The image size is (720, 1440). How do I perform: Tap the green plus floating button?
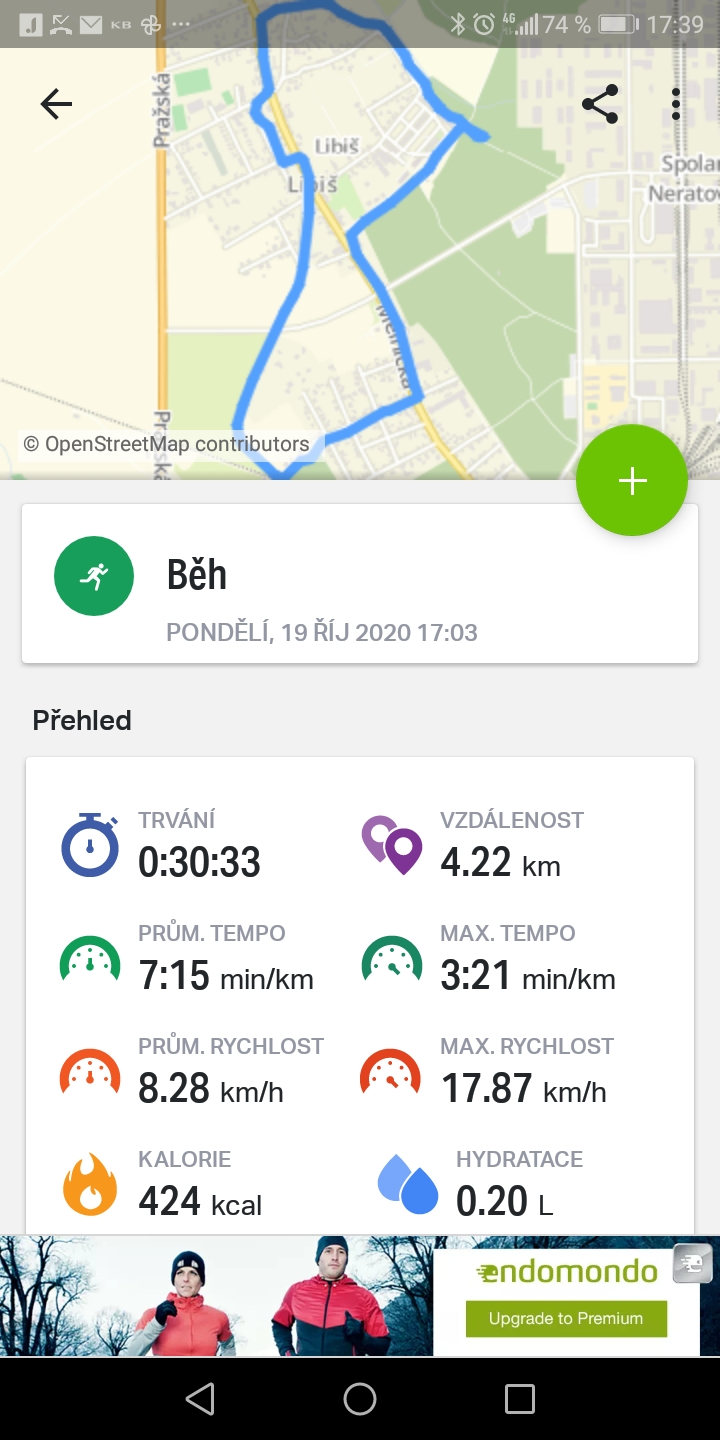[632, 481]
